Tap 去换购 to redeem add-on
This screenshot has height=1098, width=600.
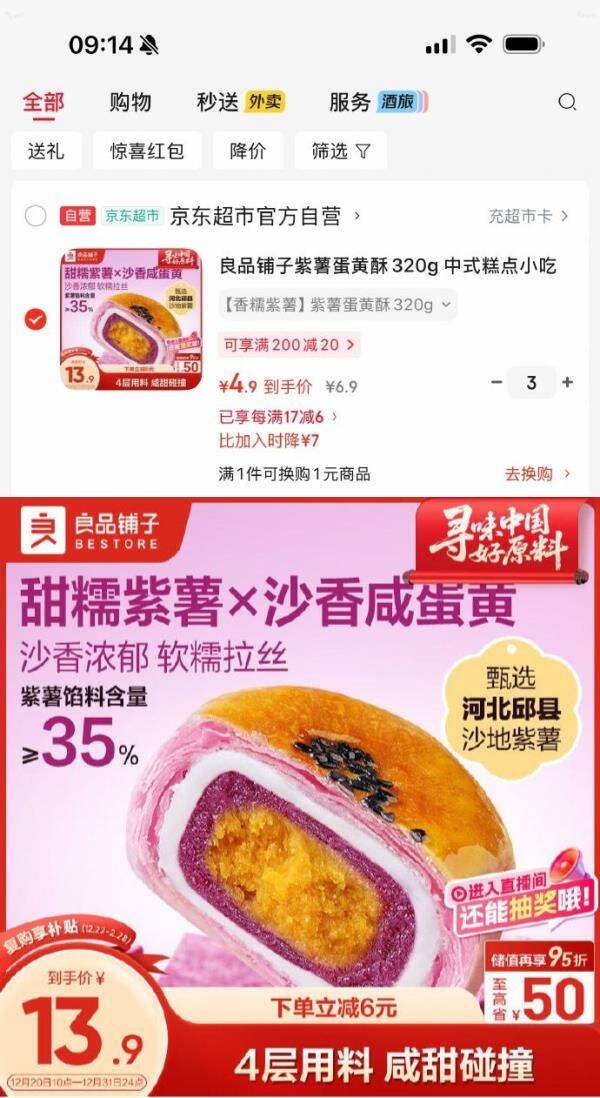click(538, 474)
